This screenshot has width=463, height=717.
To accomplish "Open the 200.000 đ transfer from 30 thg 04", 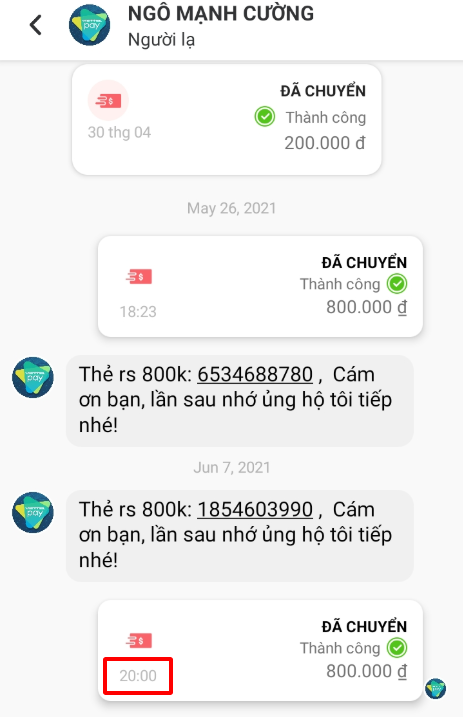I will coord(227,120).
